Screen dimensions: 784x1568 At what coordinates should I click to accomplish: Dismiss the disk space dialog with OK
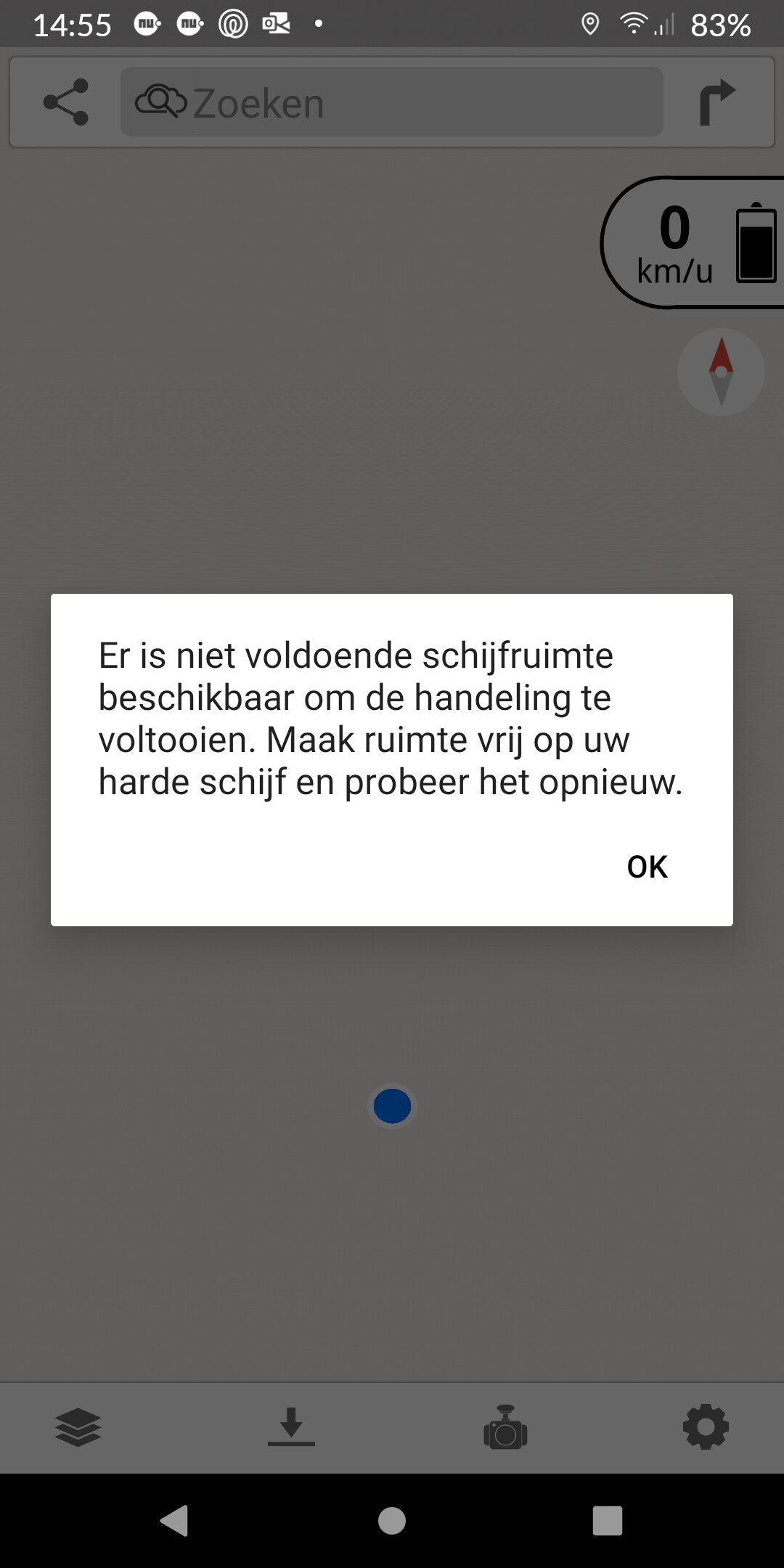[647, 867]
